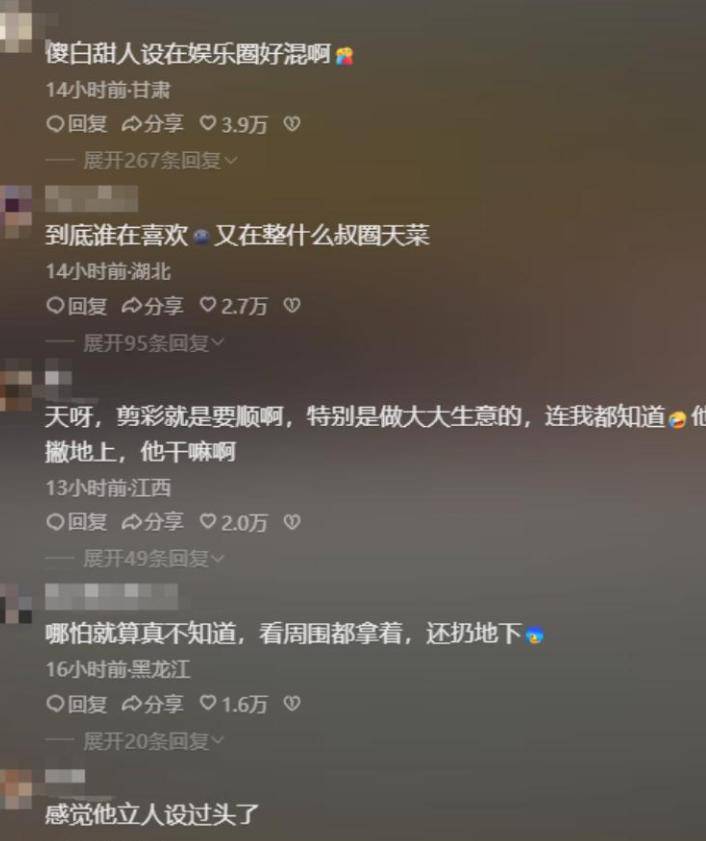Dislike the 湖北 comment
This screenshot has height=841, width=706.
291,306
